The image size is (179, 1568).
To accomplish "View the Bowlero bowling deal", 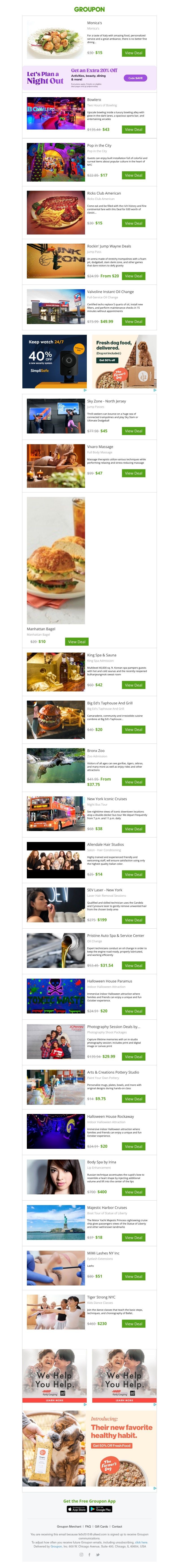I will 133,130.
